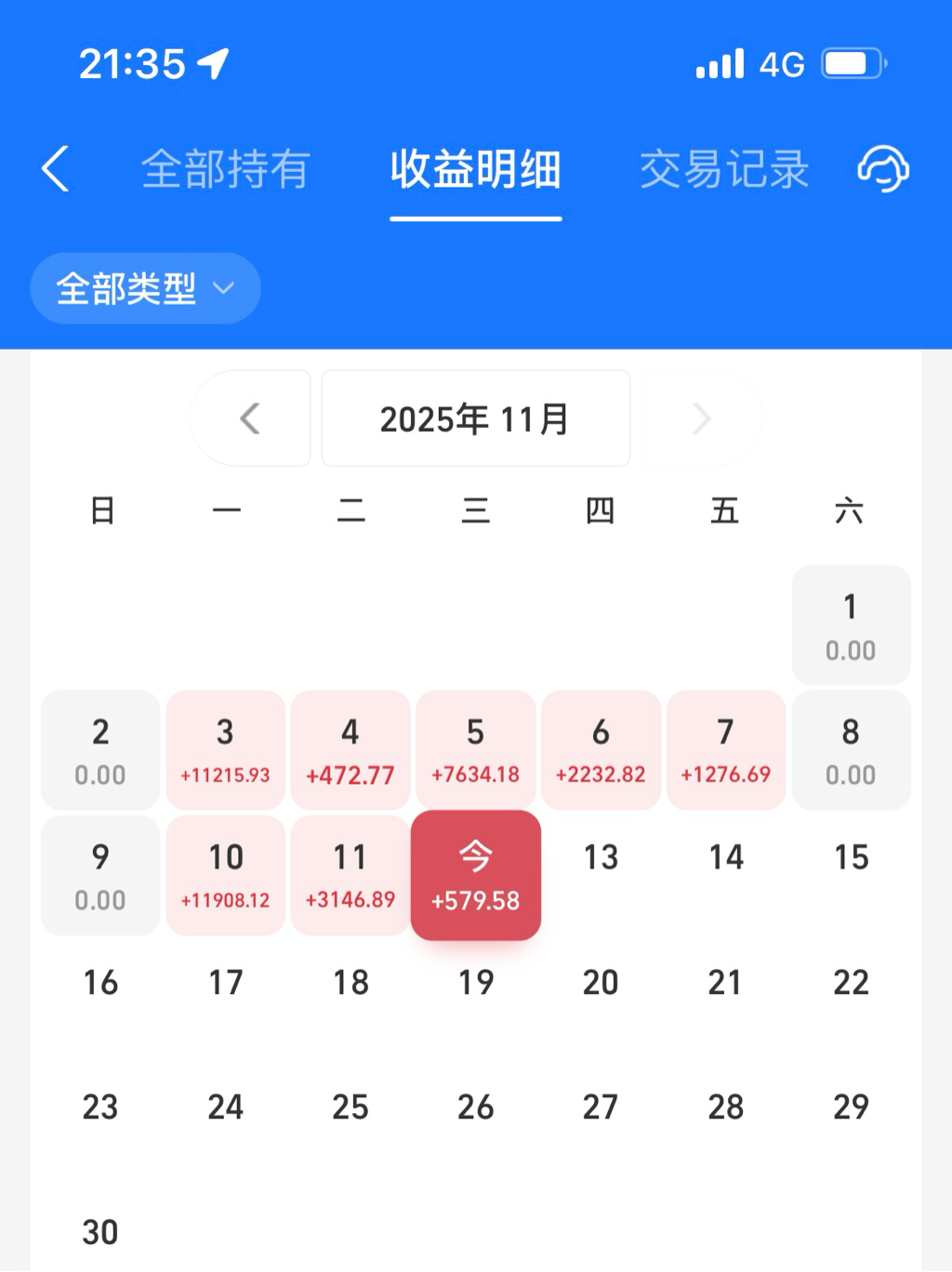Select November 7 with +1276.69
The width and height of the screenshot is (952, 1272).
(x=726, y=749)
